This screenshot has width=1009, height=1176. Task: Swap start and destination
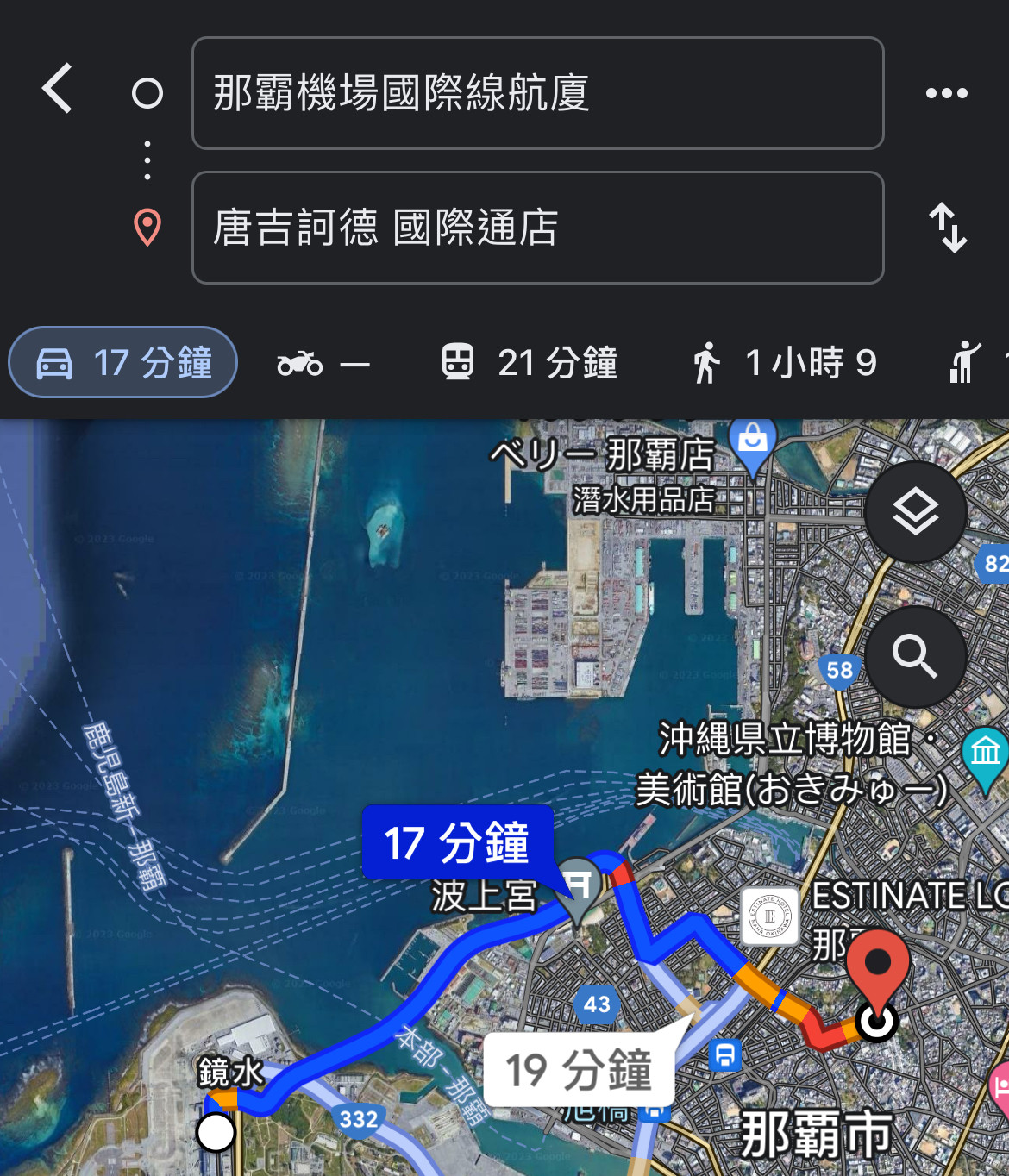pos(947,228)
